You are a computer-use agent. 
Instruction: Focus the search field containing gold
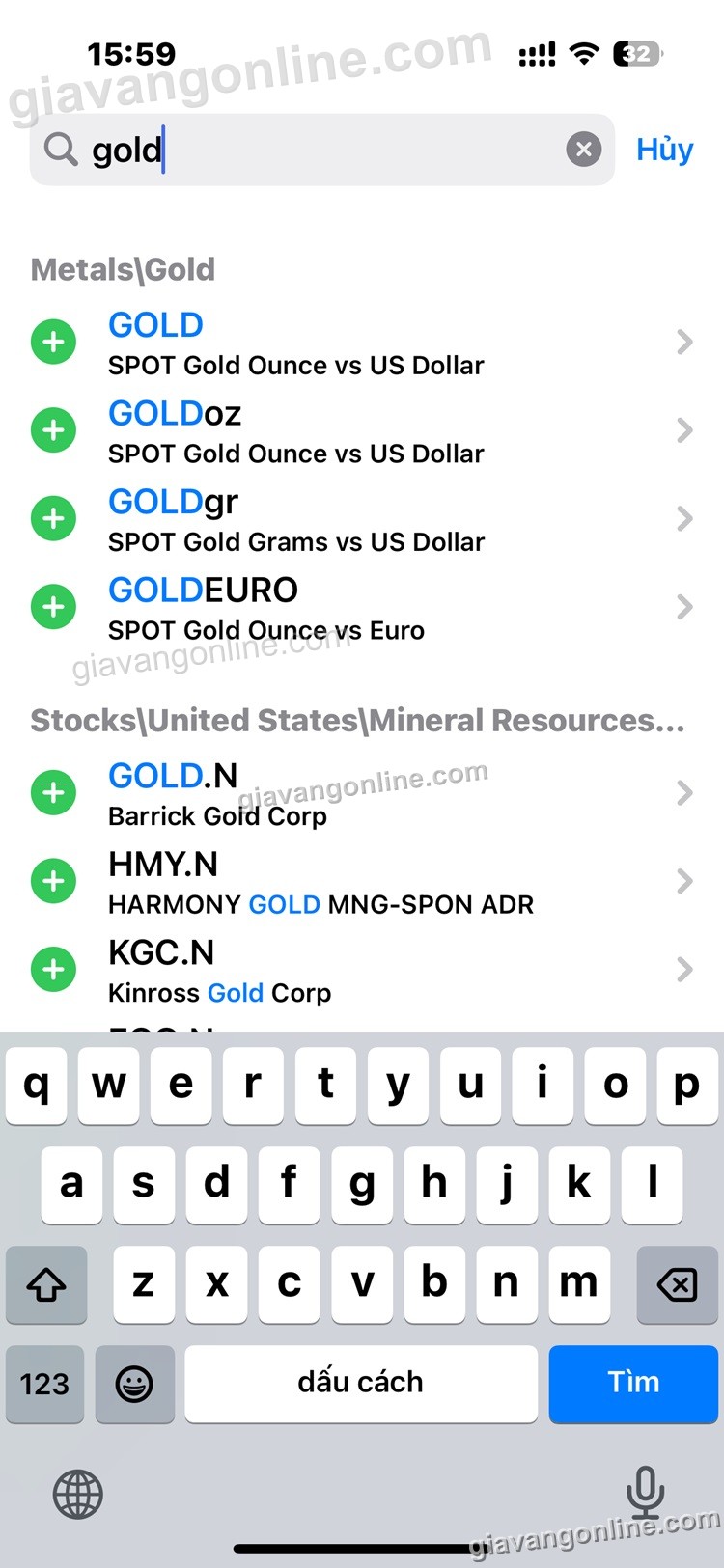point(319,150)
